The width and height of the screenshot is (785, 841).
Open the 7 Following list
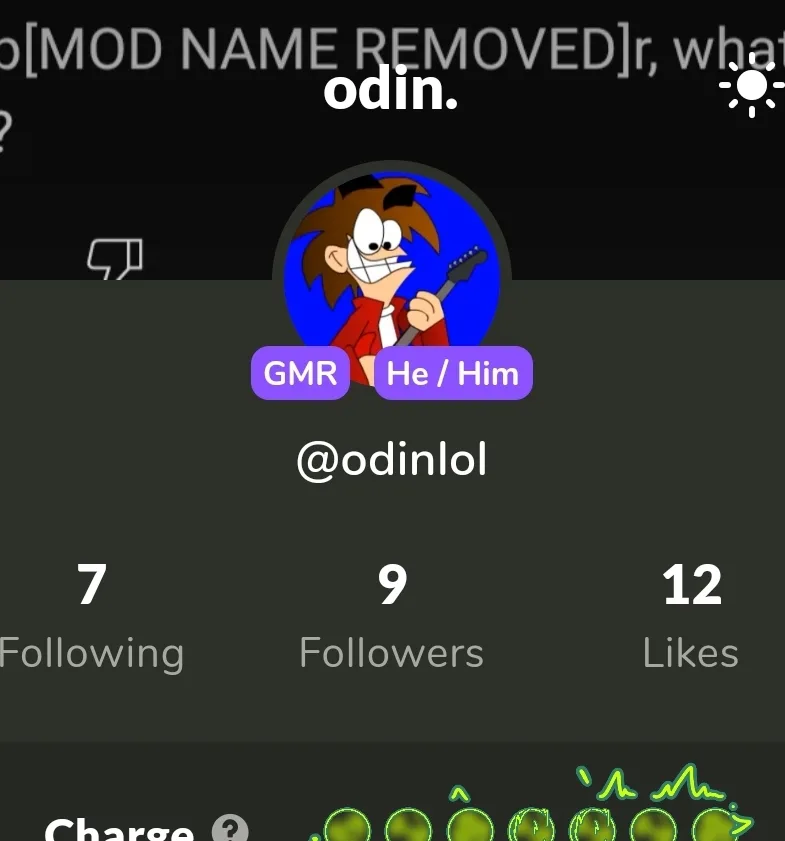coord(92,616)
